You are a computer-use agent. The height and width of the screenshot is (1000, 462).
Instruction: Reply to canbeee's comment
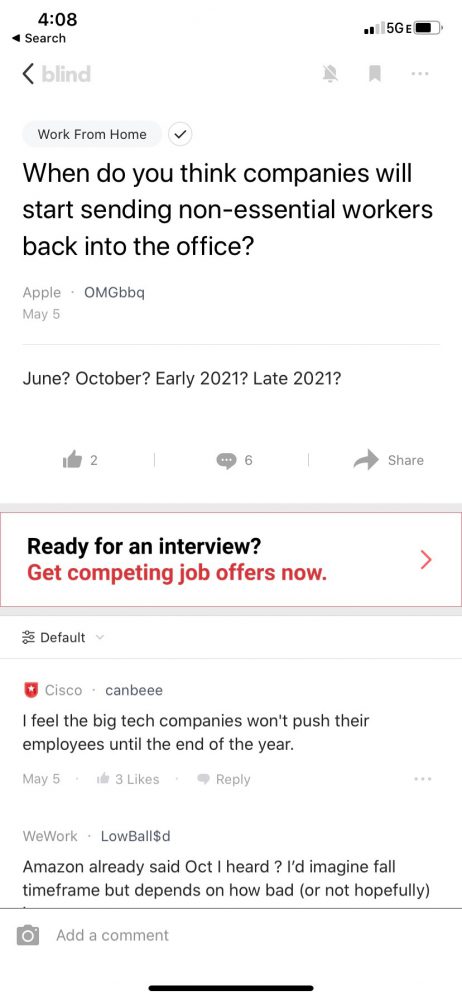[223, 779]
